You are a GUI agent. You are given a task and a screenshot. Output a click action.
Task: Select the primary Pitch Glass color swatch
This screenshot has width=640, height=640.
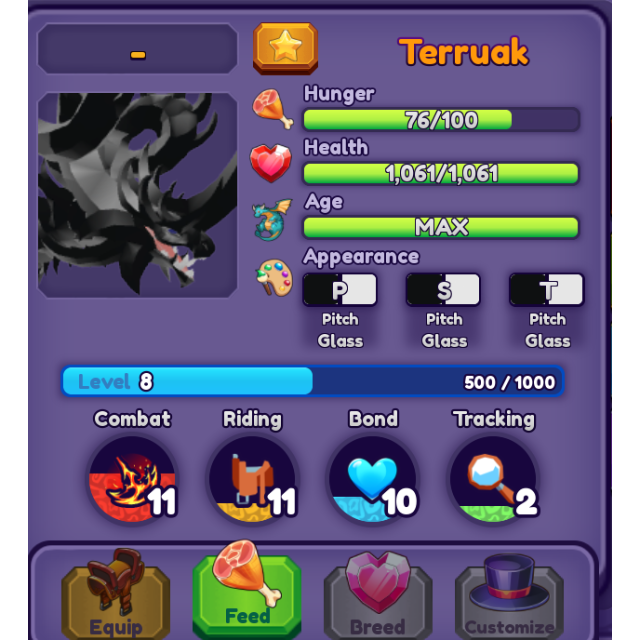click(x=340, y=289)
